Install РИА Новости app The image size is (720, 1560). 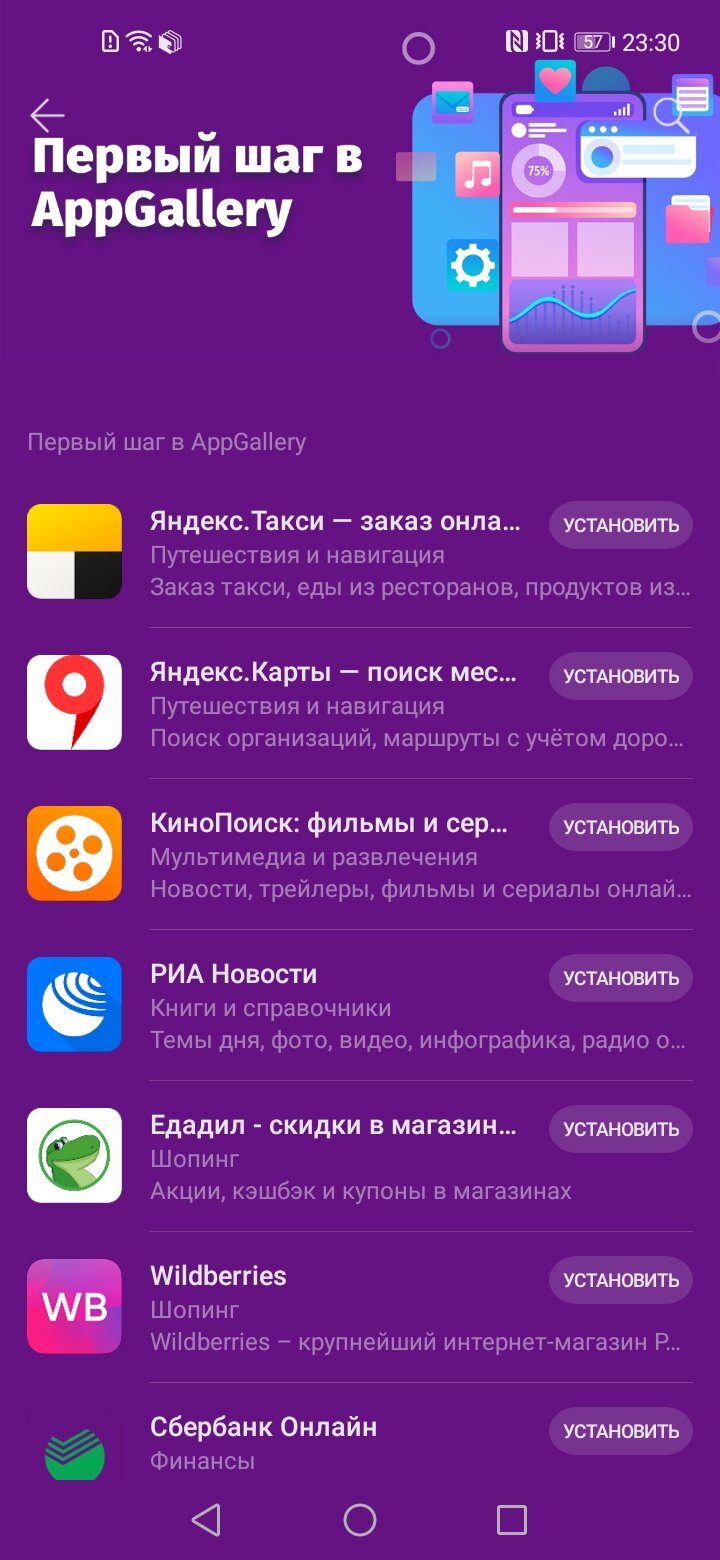[620, 978]
